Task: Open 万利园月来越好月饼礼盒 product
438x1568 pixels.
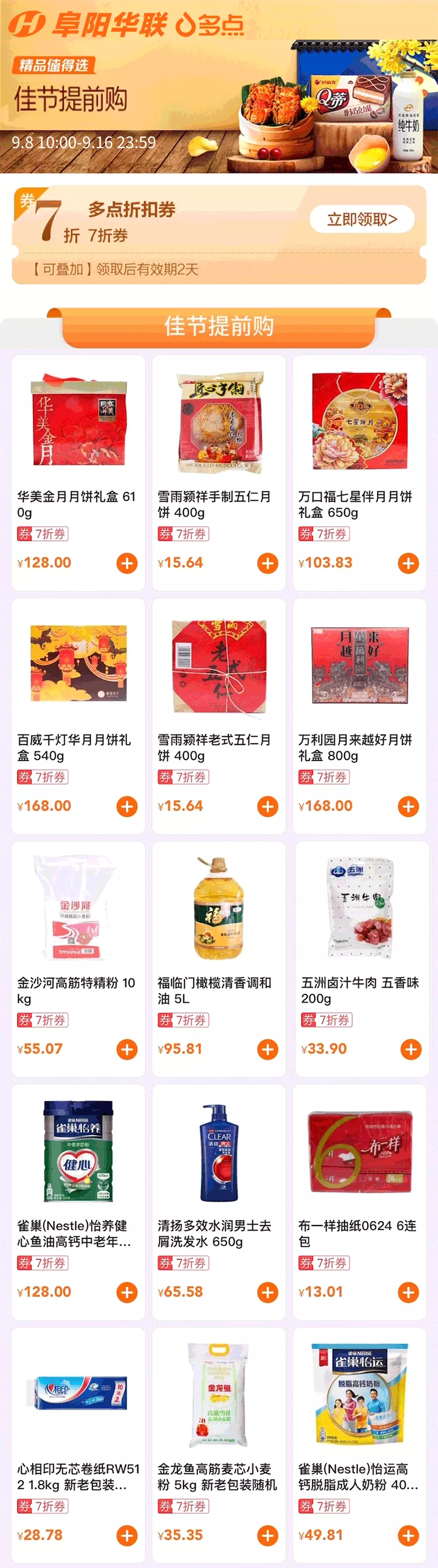Action: point(359,670)
